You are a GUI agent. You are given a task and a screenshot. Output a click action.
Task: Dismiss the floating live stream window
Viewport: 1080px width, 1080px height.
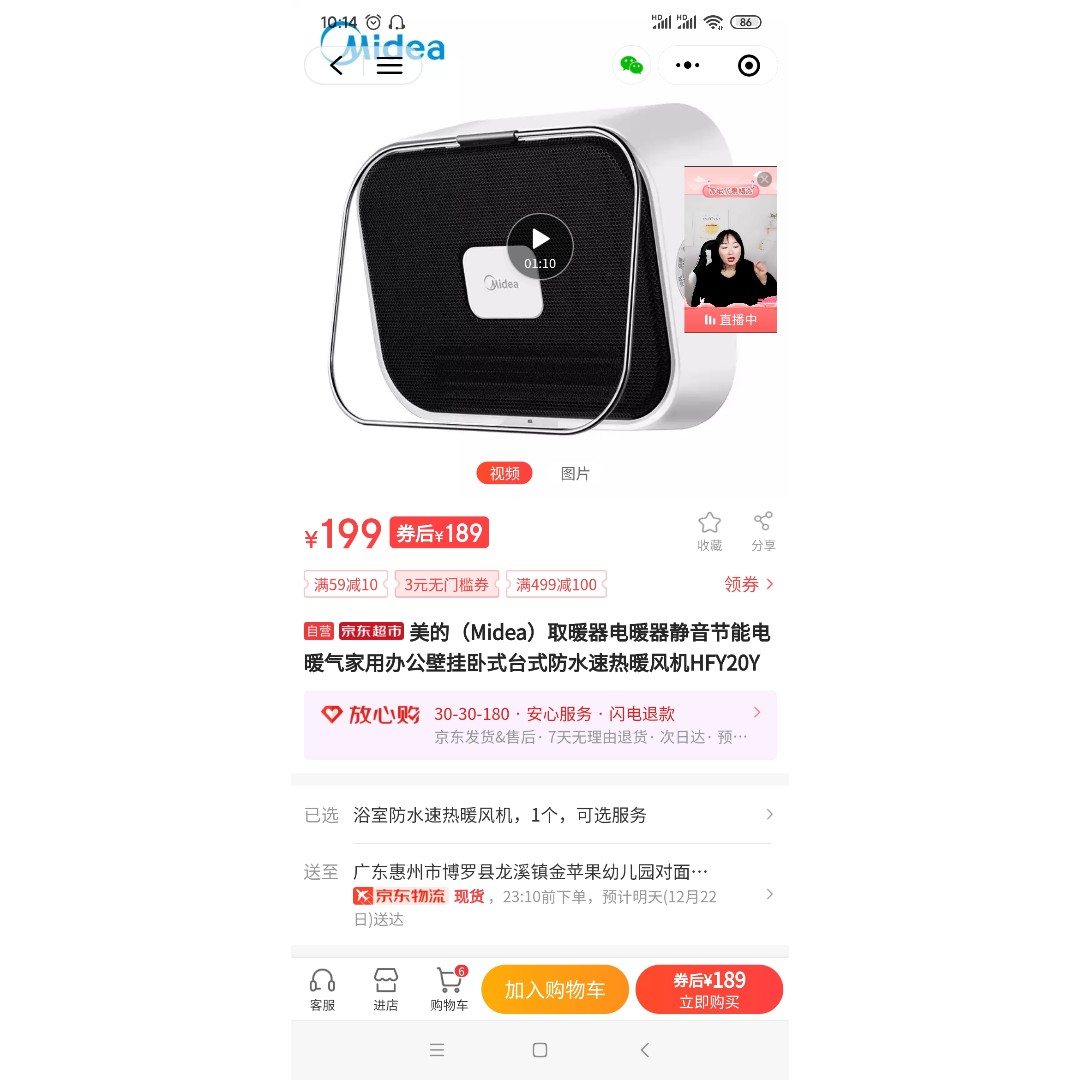click(764, 179)
